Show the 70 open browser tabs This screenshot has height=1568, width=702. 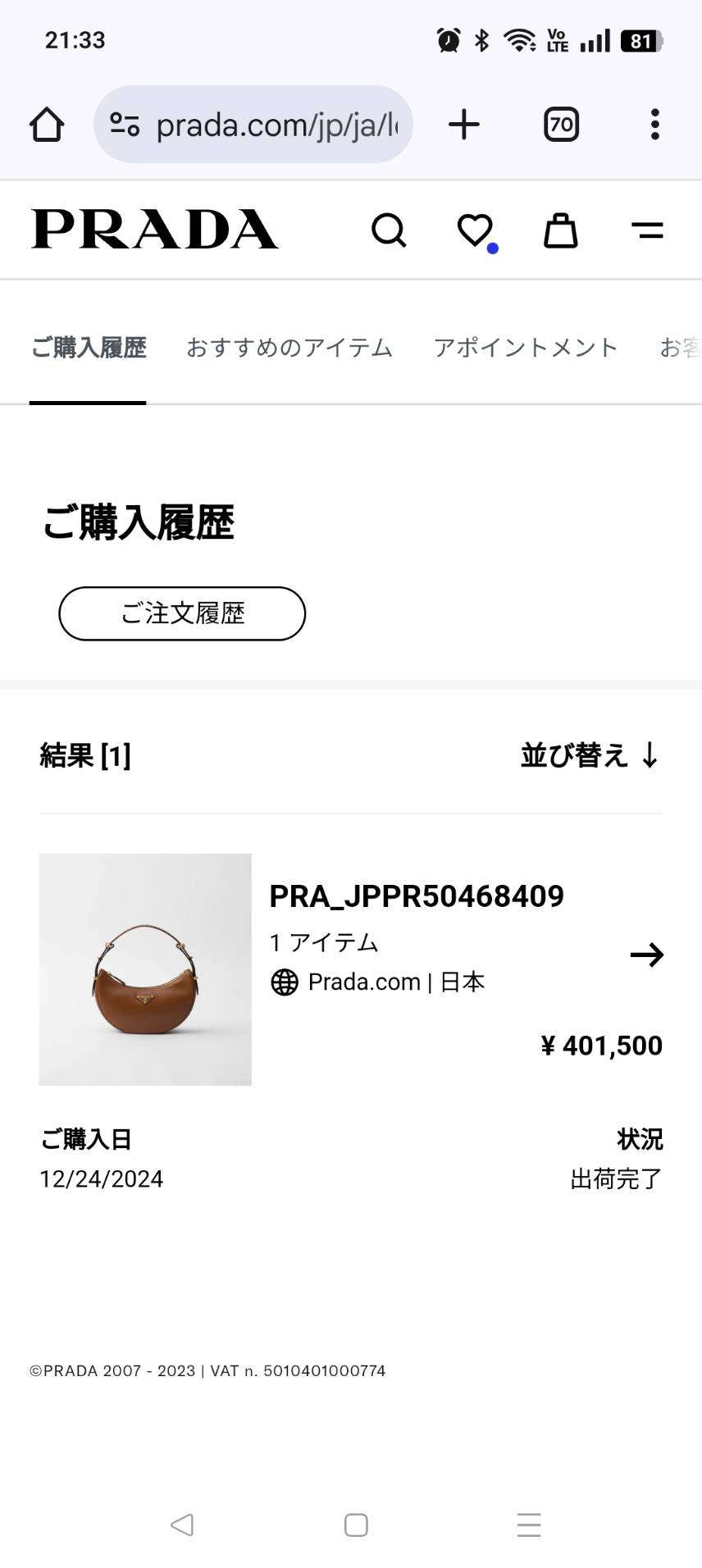(561, 125)
